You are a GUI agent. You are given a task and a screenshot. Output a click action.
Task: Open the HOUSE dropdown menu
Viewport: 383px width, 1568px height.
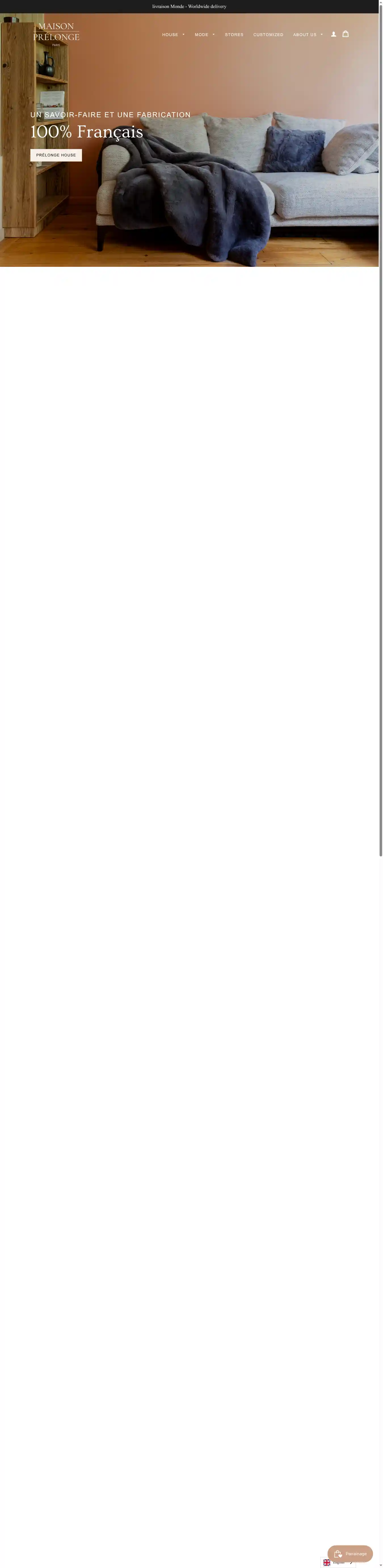[173, 35]
